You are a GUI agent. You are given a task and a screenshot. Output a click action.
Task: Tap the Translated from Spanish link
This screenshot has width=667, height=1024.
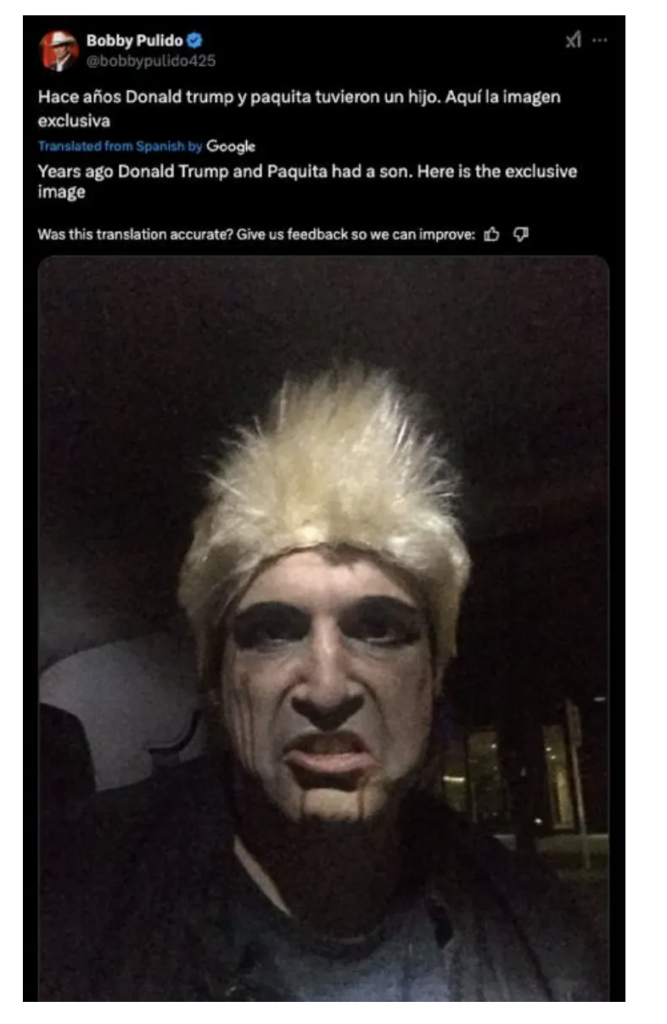(x=119, y=146)
